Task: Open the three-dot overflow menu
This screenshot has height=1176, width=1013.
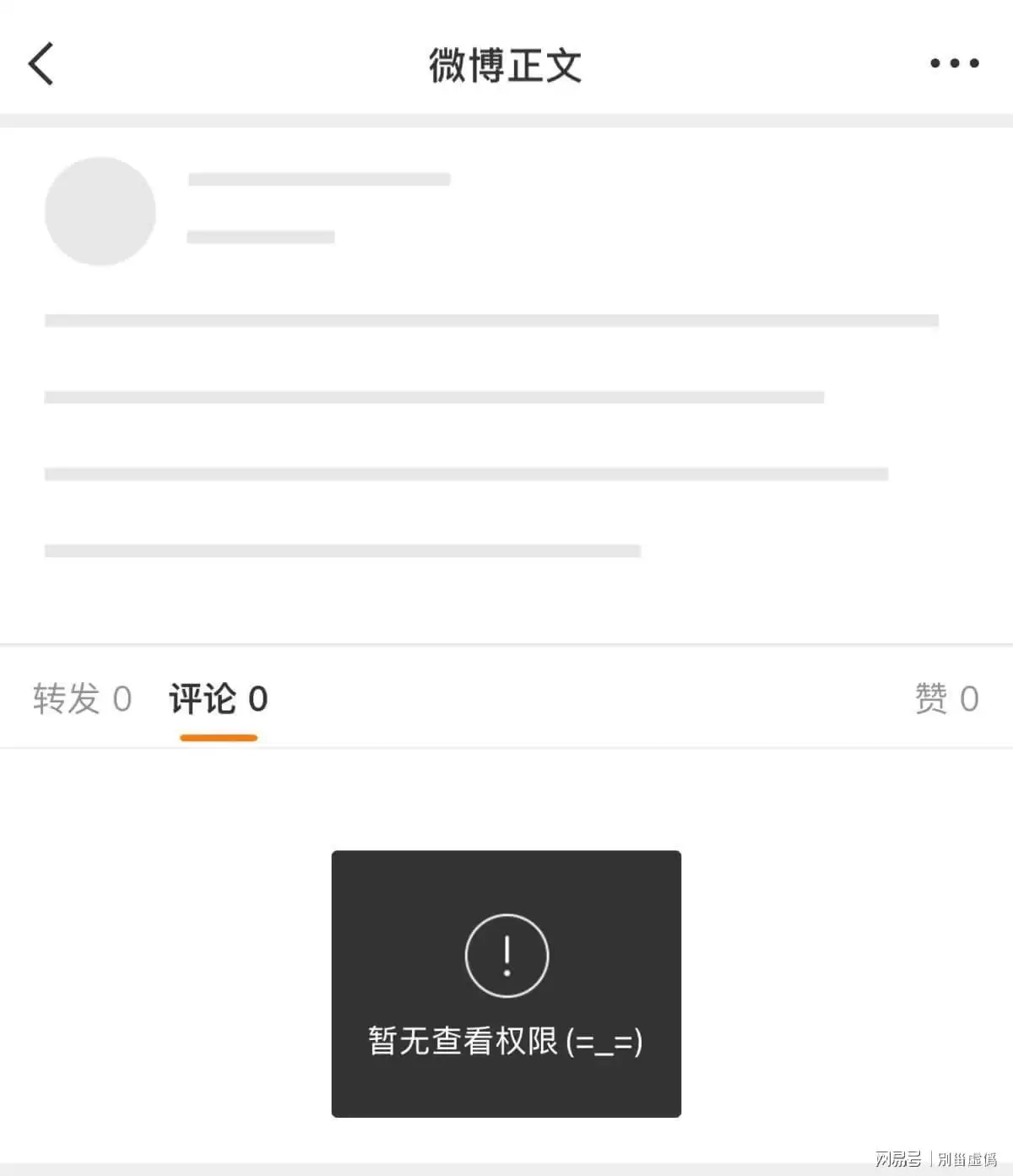Action: pyautogui.click(x=954, y=63)
